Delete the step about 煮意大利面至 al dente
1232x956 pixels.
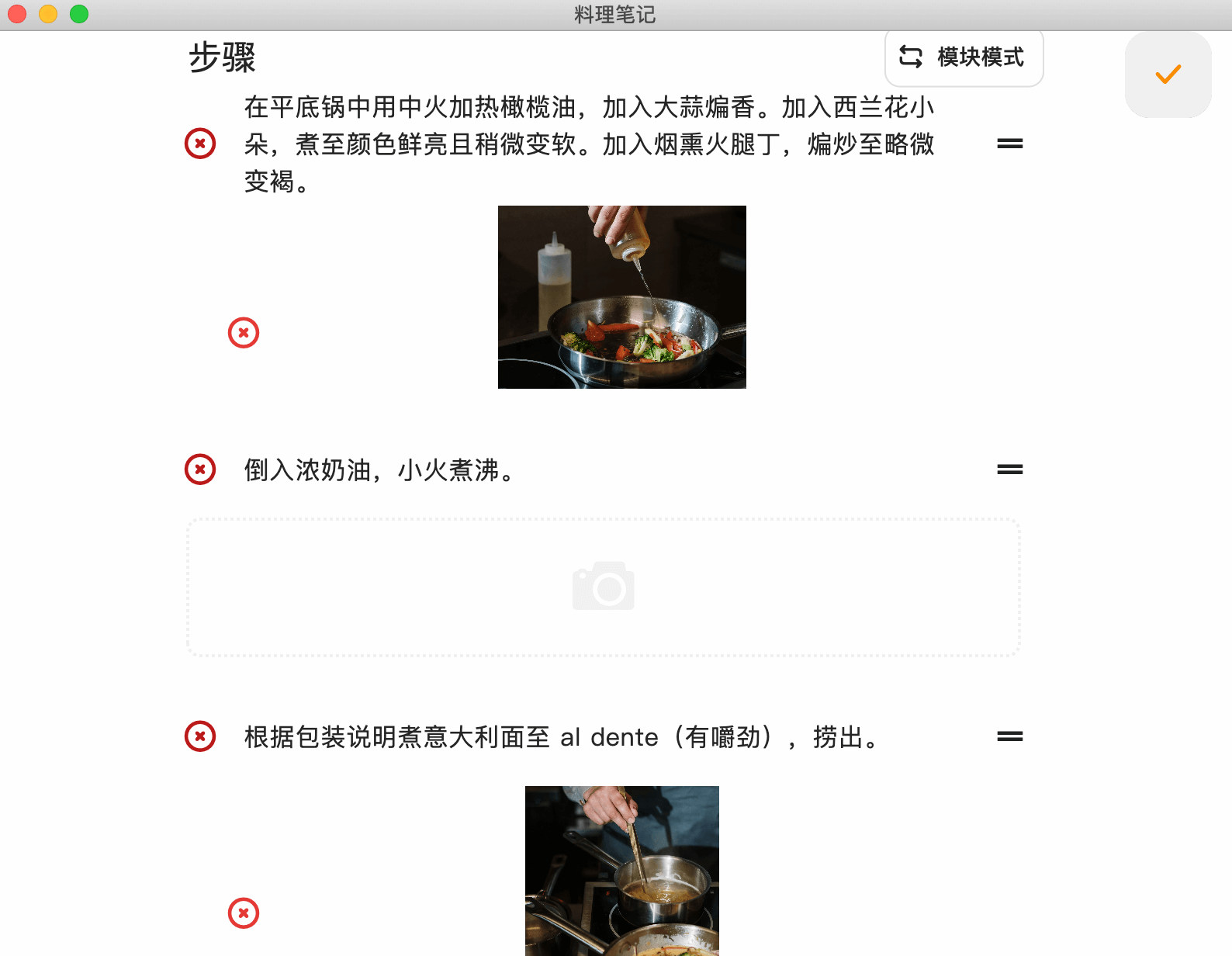tap(200, 736)
